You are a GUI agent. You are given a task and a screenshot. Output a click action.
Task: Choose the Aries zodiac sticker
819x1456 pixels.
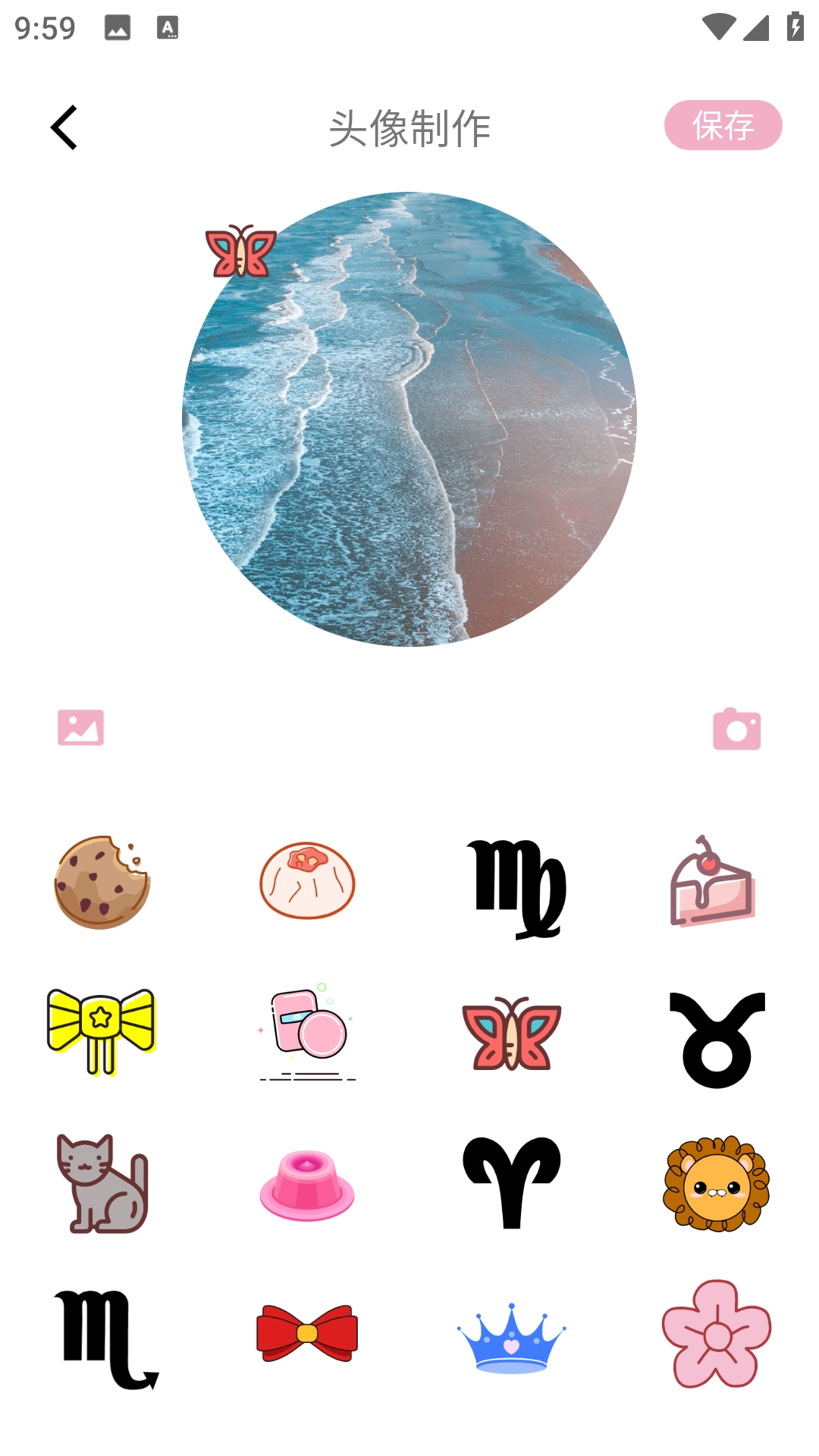click(x=512, y=1181)
